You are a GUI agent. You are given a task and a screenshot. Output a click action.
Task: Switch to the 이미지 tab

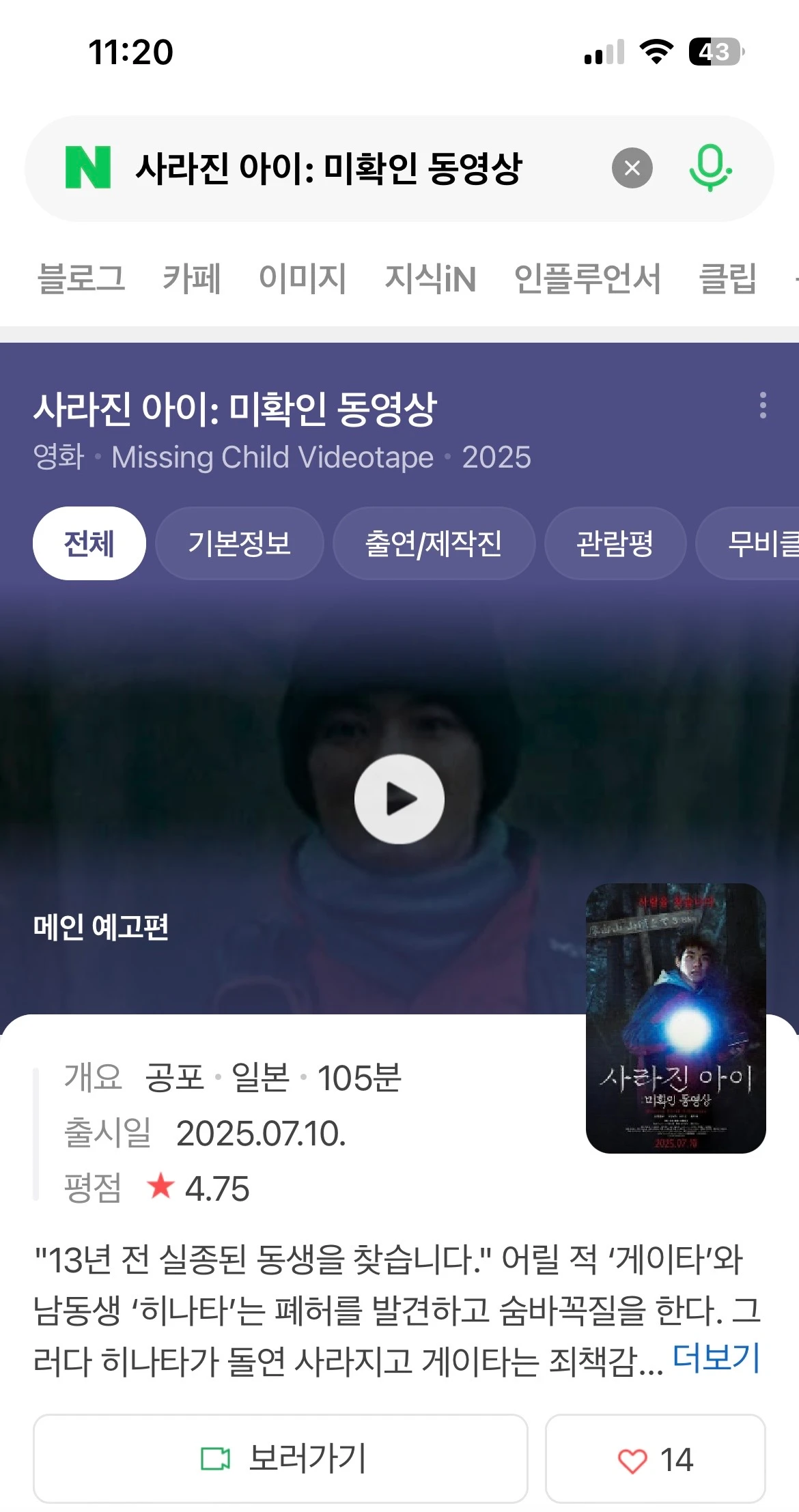(x=303, y=279)
